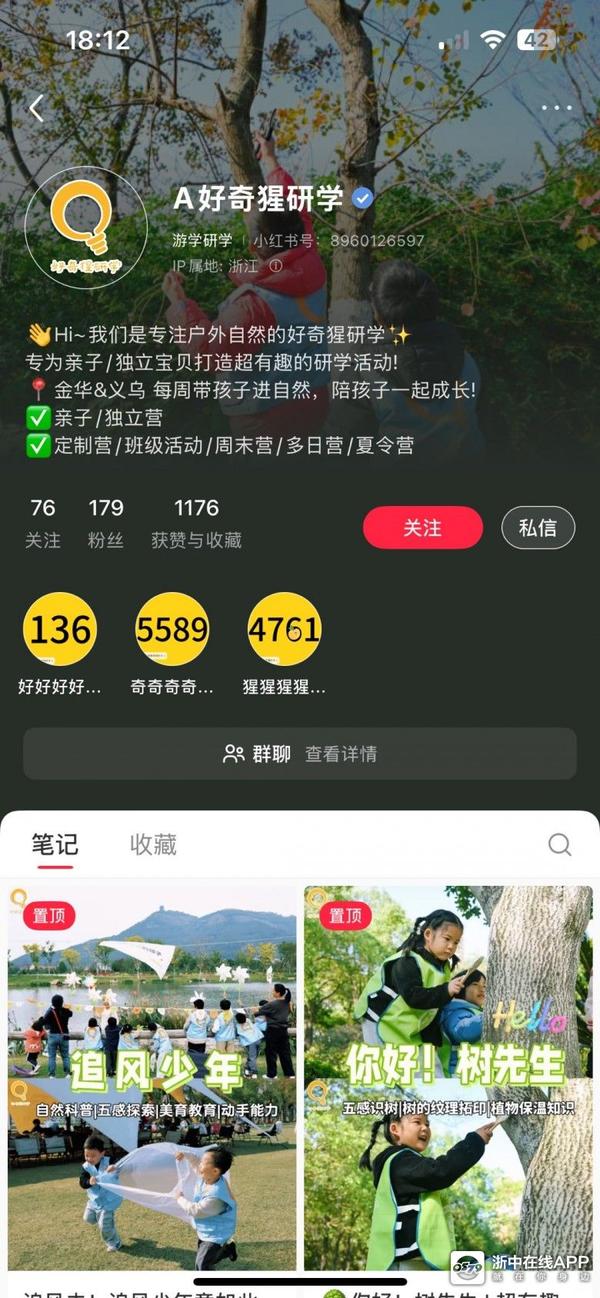Open 获赞与收藏 likes and collections count
Viewport: 600px width, 1298px height.
tap(196, 523)
